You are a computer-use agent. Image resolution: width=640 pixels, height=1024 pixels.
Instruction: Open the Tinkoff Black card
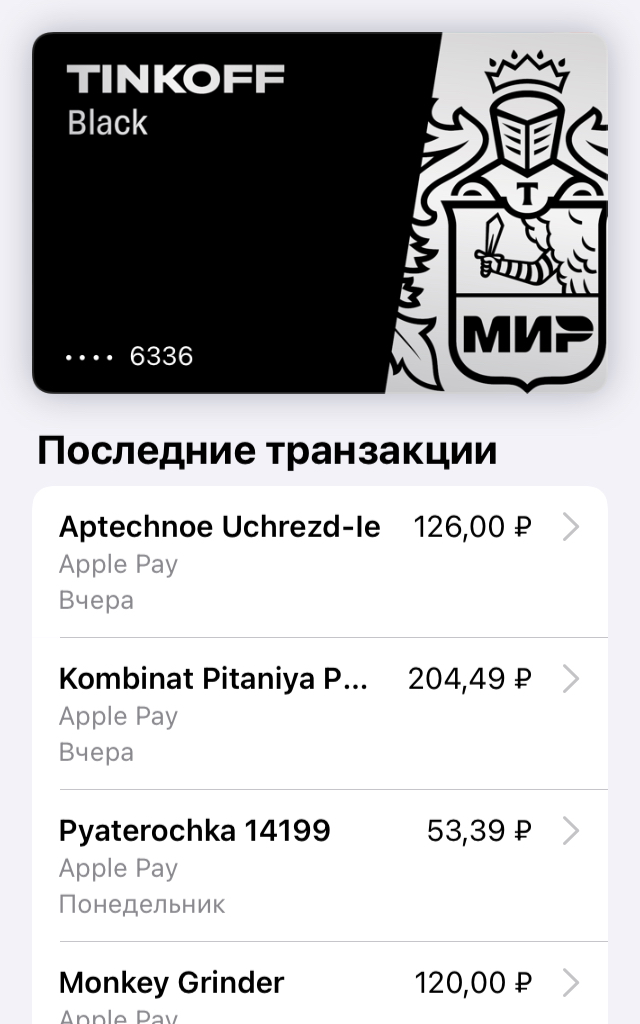(x=319, y=212)
